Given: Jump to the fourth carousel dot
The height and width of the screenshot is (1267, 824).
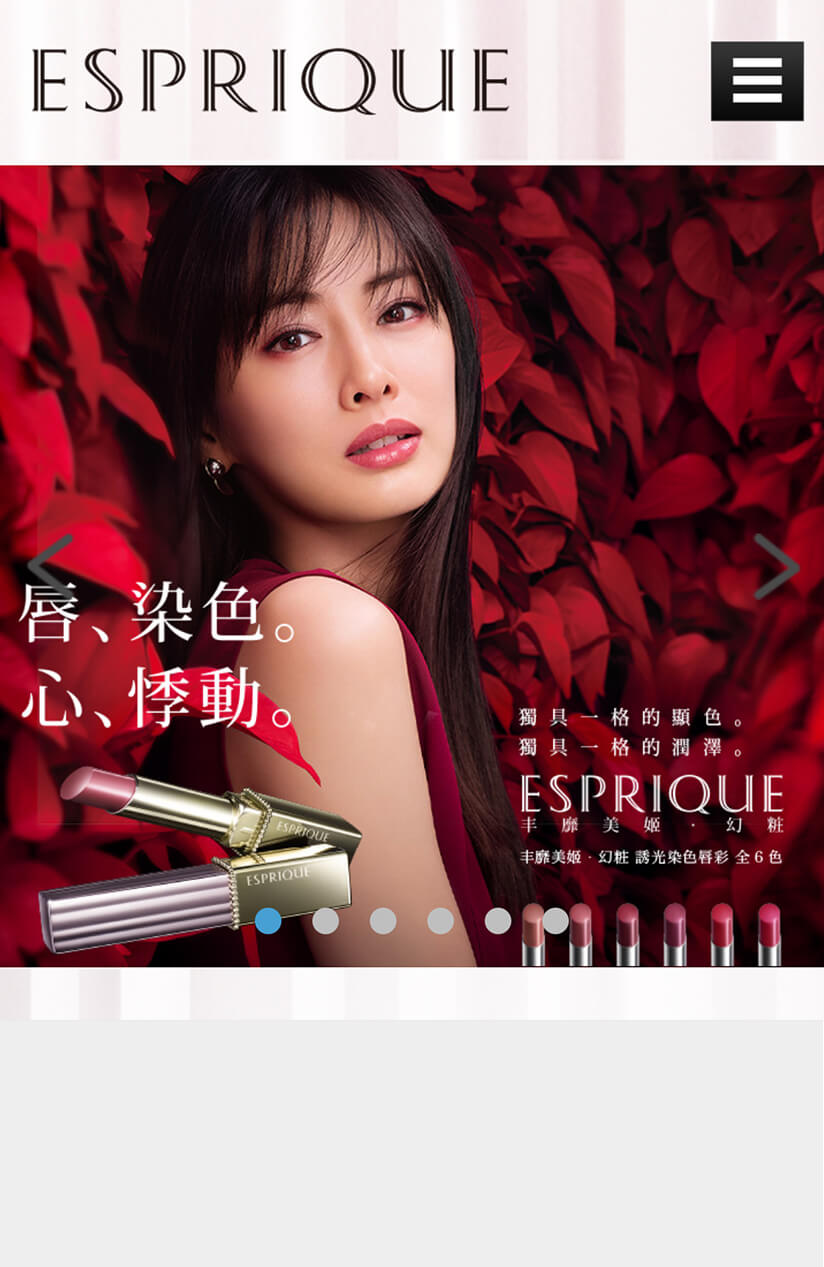Looking at the screenshot, I should 440,921.
